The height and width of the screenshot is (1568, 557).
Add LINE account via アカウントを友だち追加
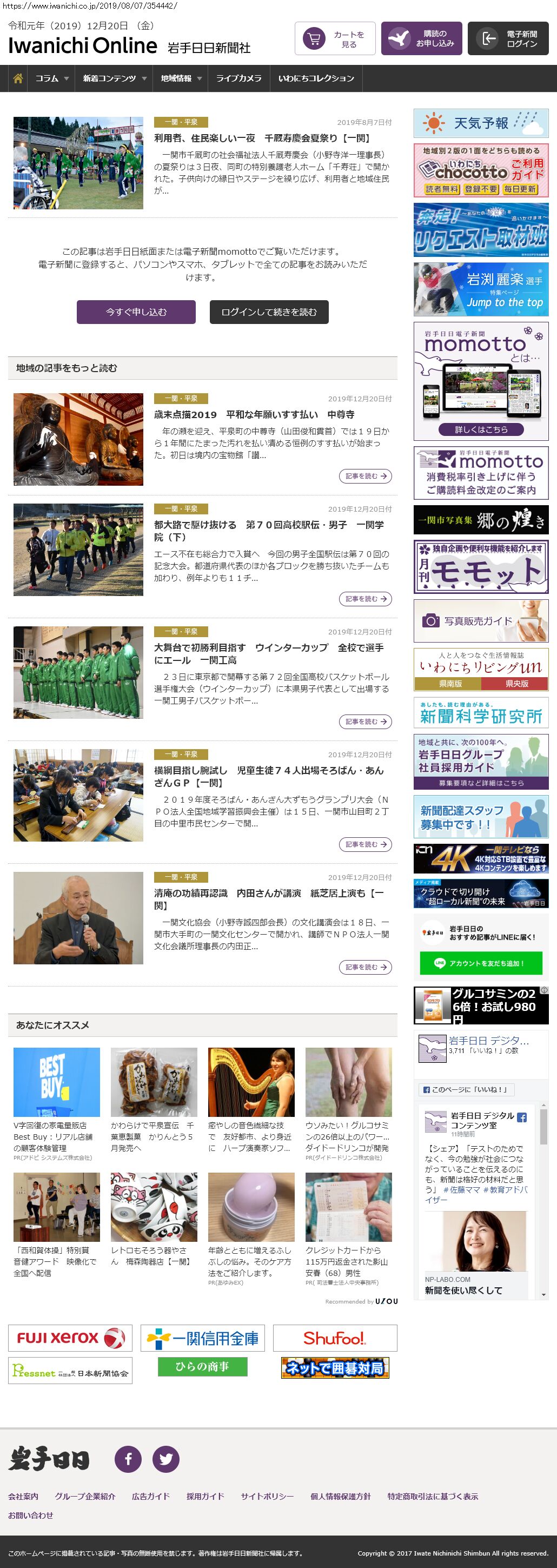click(x=480, y=963)
